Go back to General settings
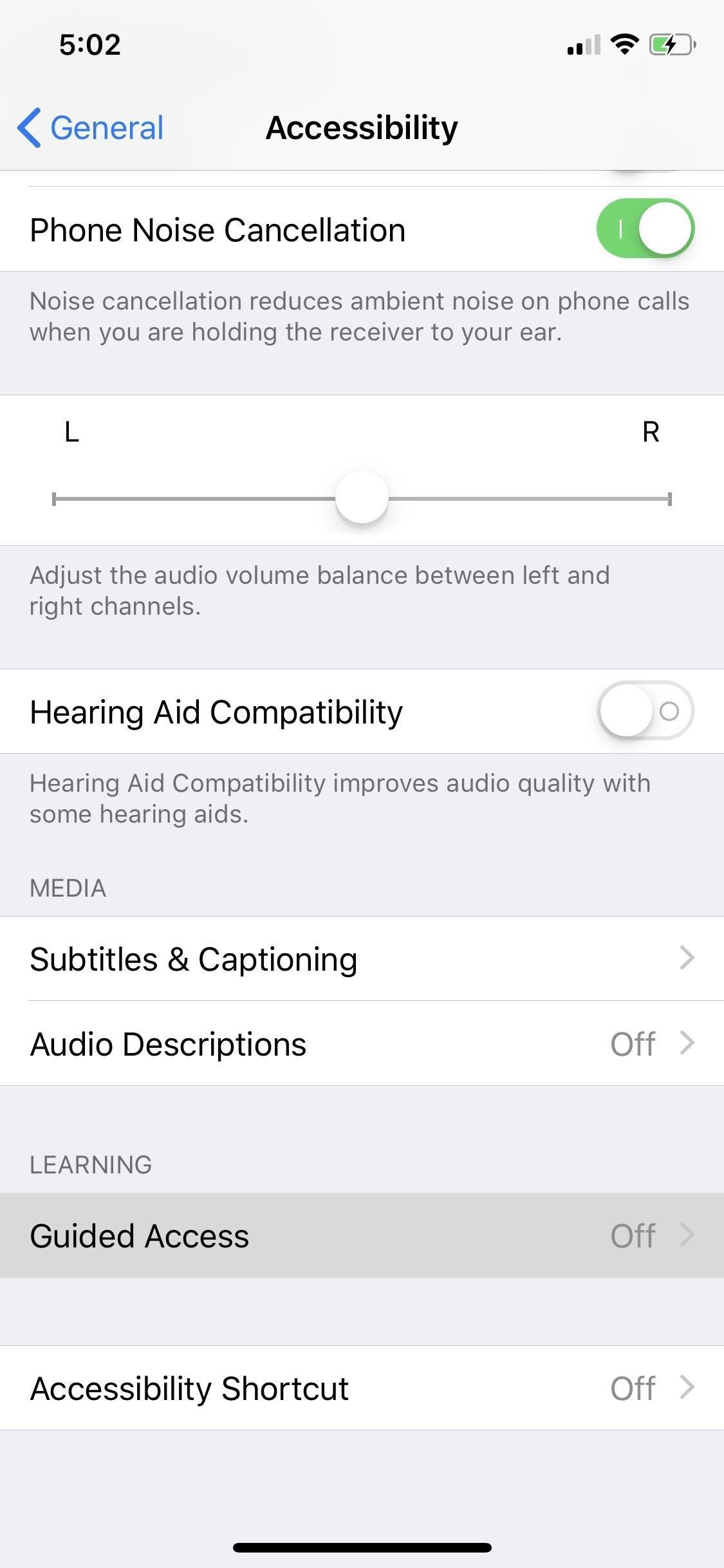This screenshot has height=1568, width=724. pos(91,127)
